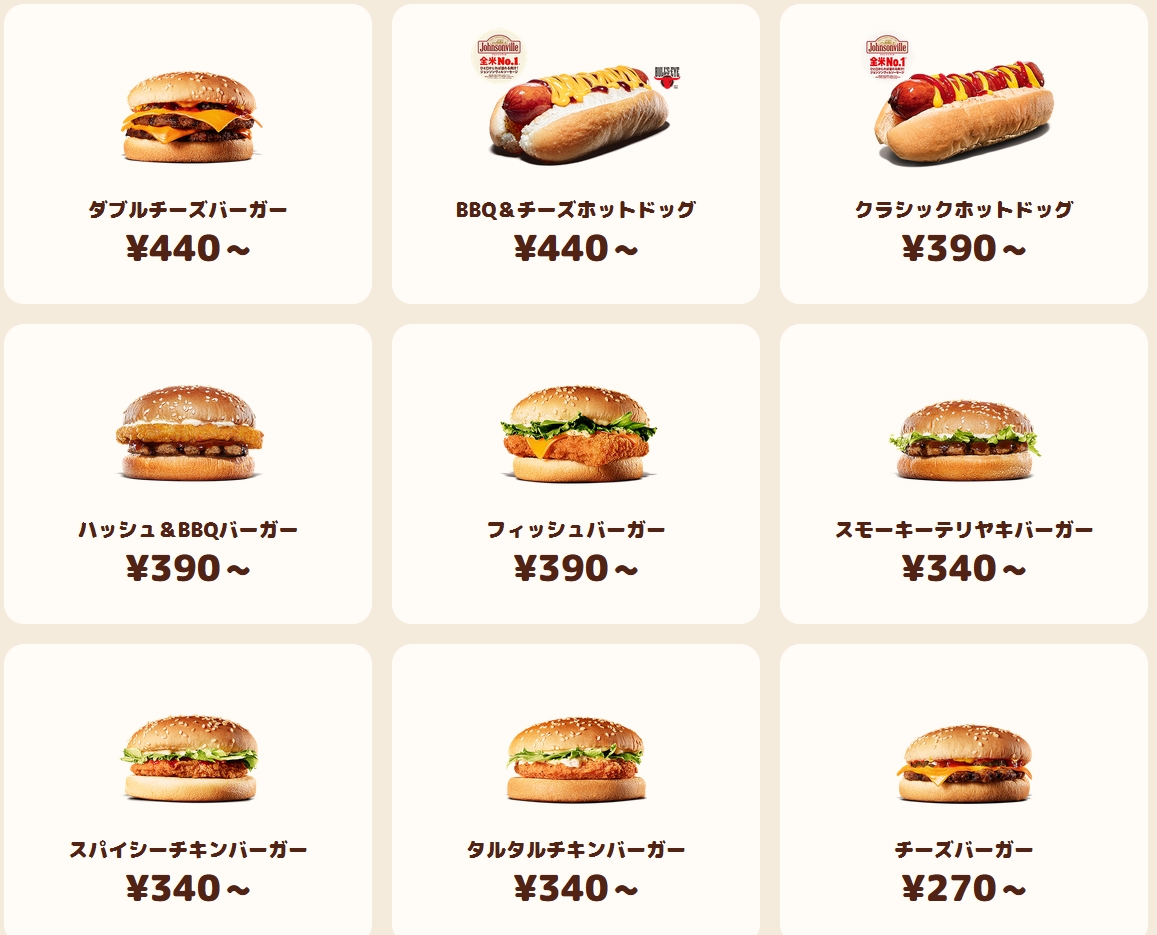Choose the フィッシュバーガー item
1157x935 pixels.
[575, 474]
